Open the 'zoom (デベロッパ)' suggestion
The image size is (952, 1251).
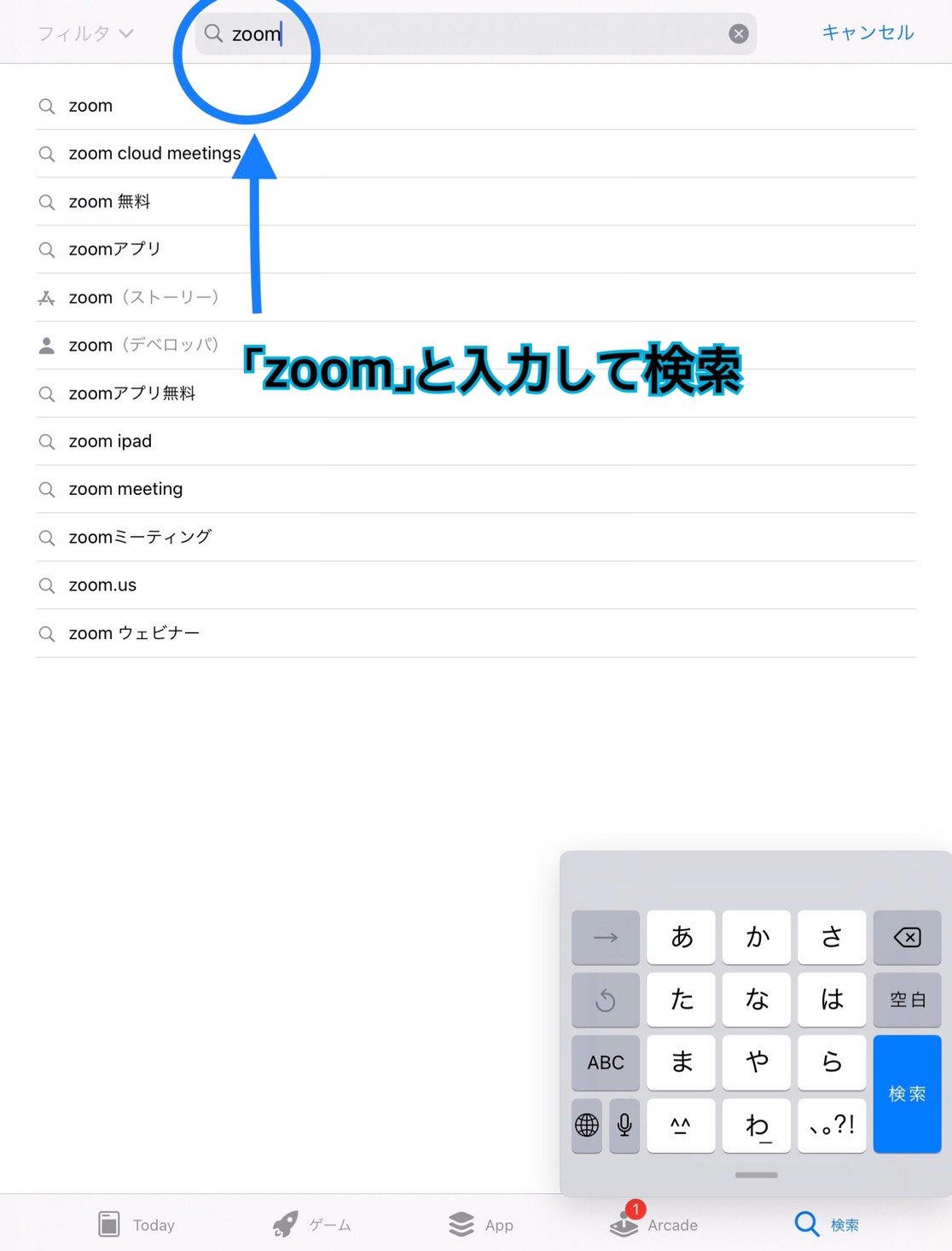pyautogui.click(x=143, y=345)
